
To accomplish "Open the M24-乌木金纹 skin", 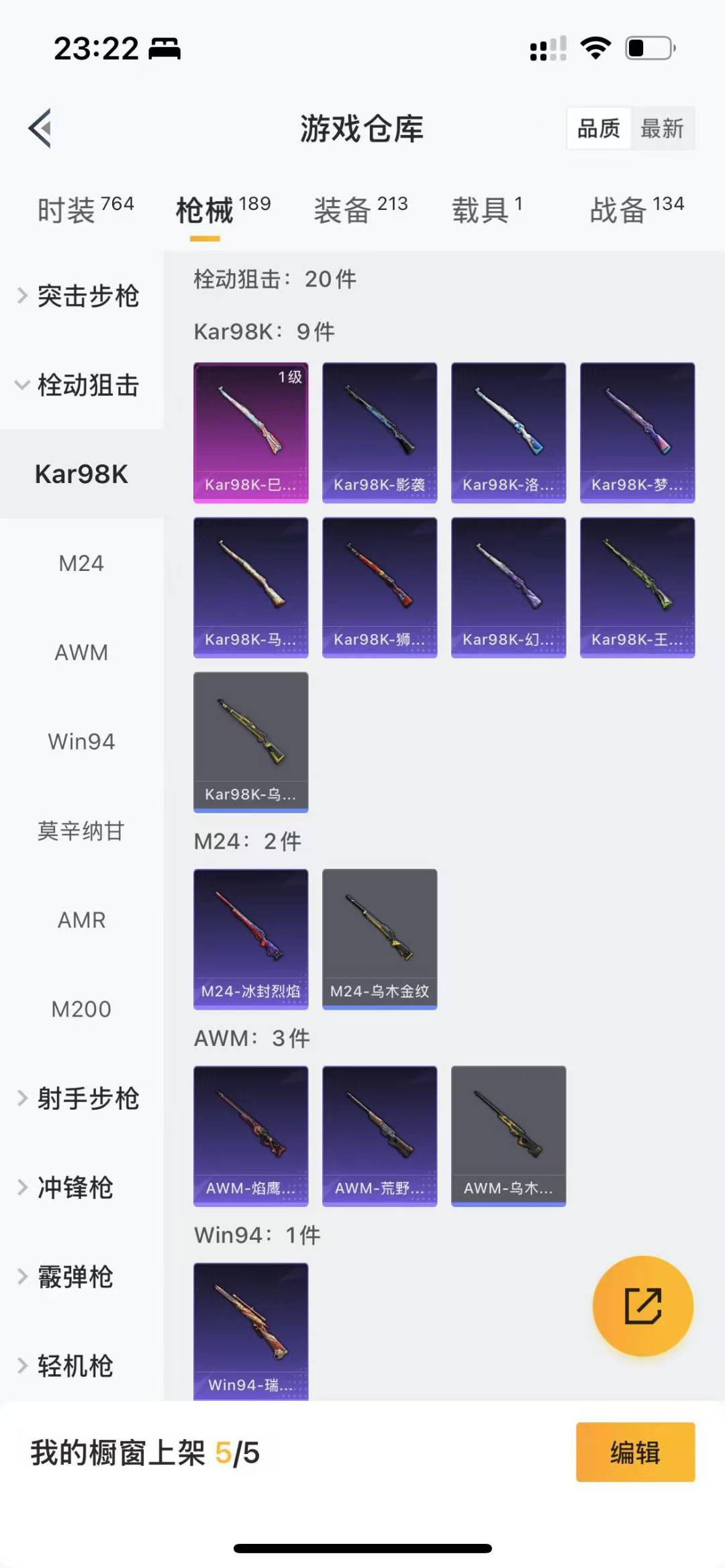I will 379,939.
